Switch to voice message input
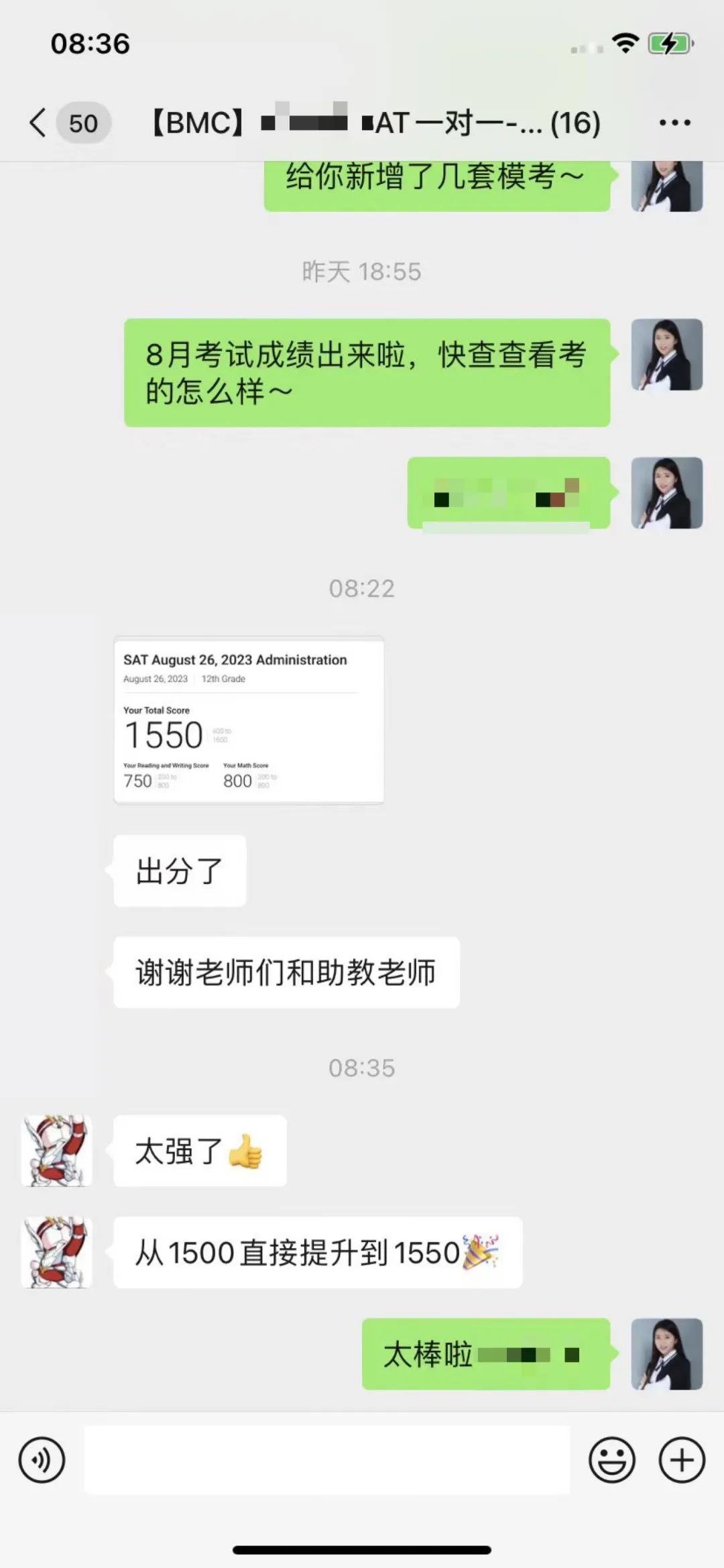Screen dimensions: 724x1568 42,1460
